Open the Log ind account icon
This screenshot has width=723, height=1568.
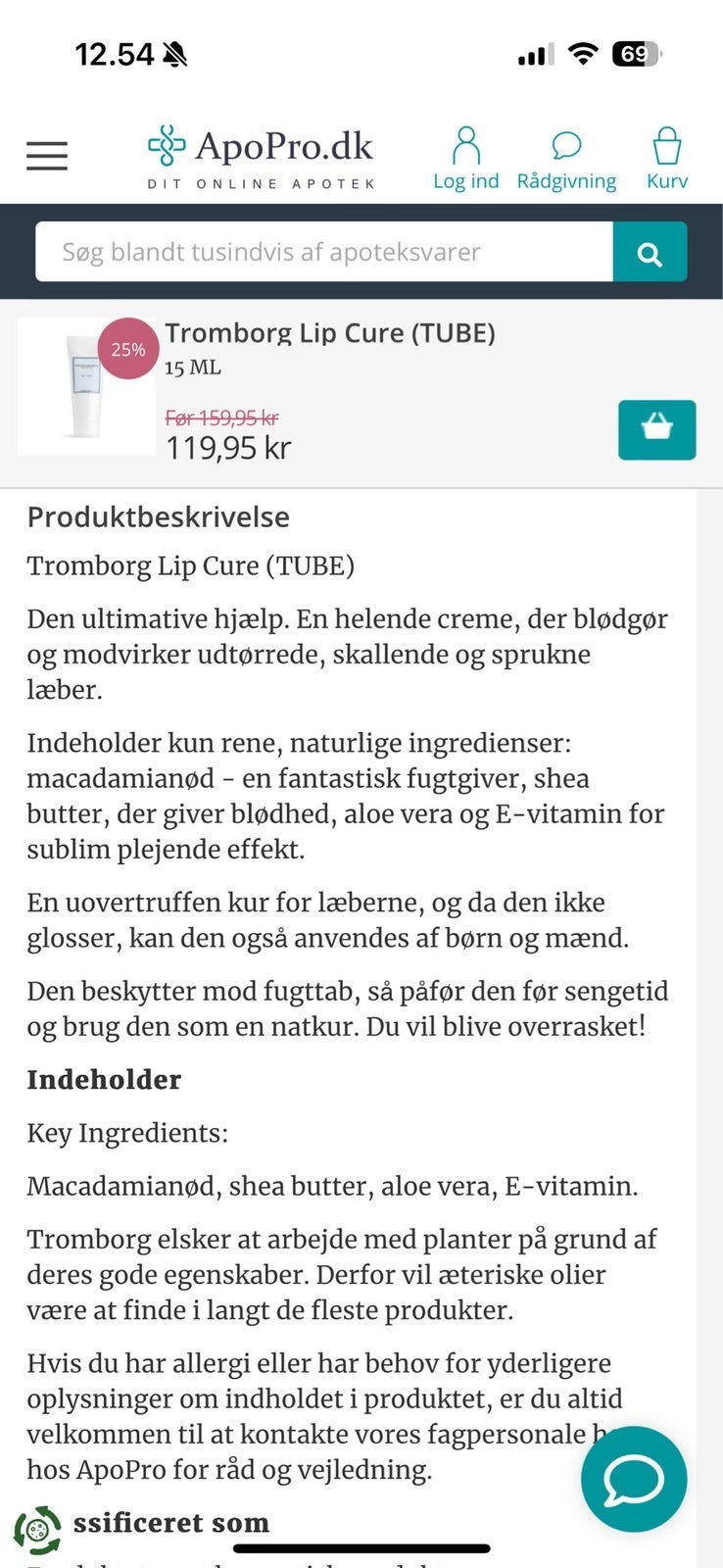click(x=467, y=145)
